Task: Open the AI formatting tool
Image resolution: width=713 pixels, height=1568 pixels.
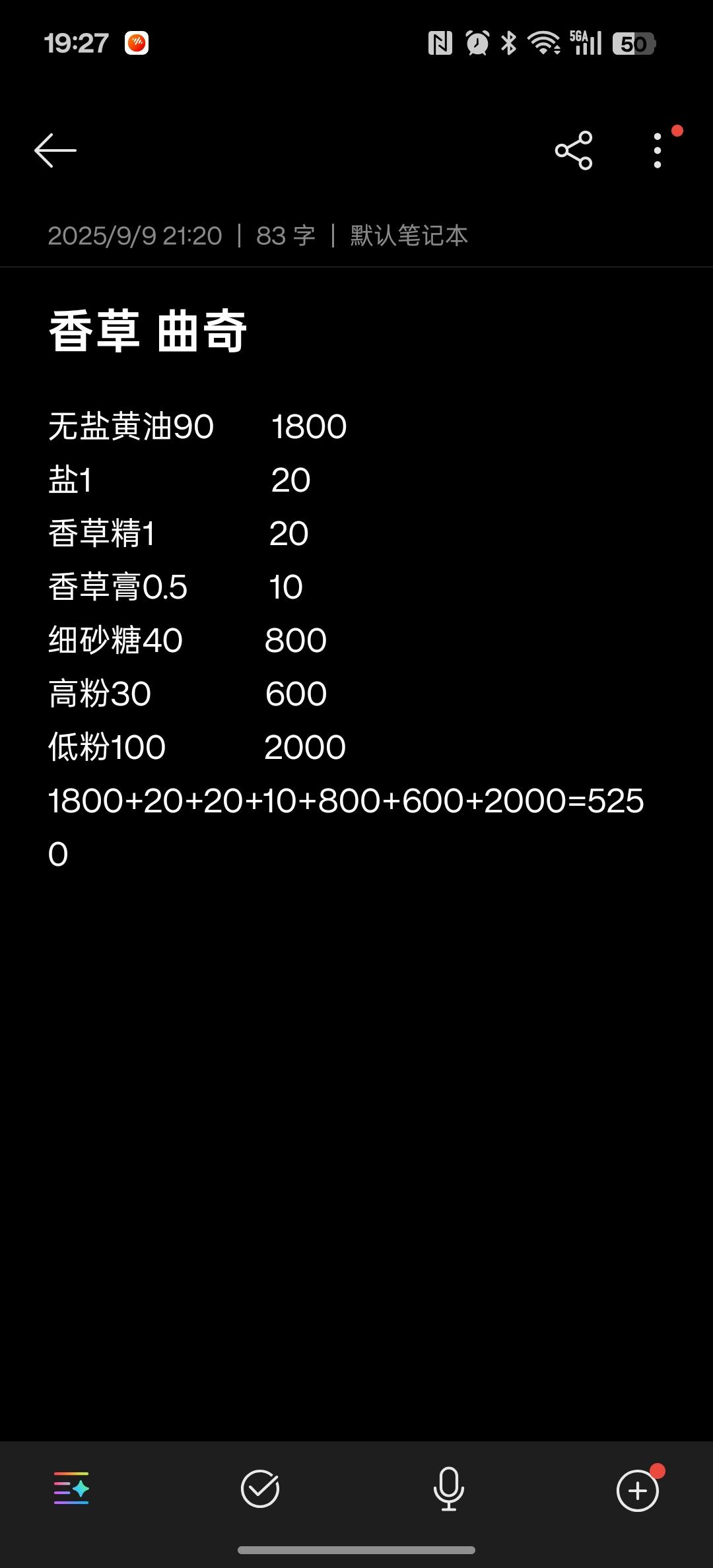Action: coord(71,1489)
